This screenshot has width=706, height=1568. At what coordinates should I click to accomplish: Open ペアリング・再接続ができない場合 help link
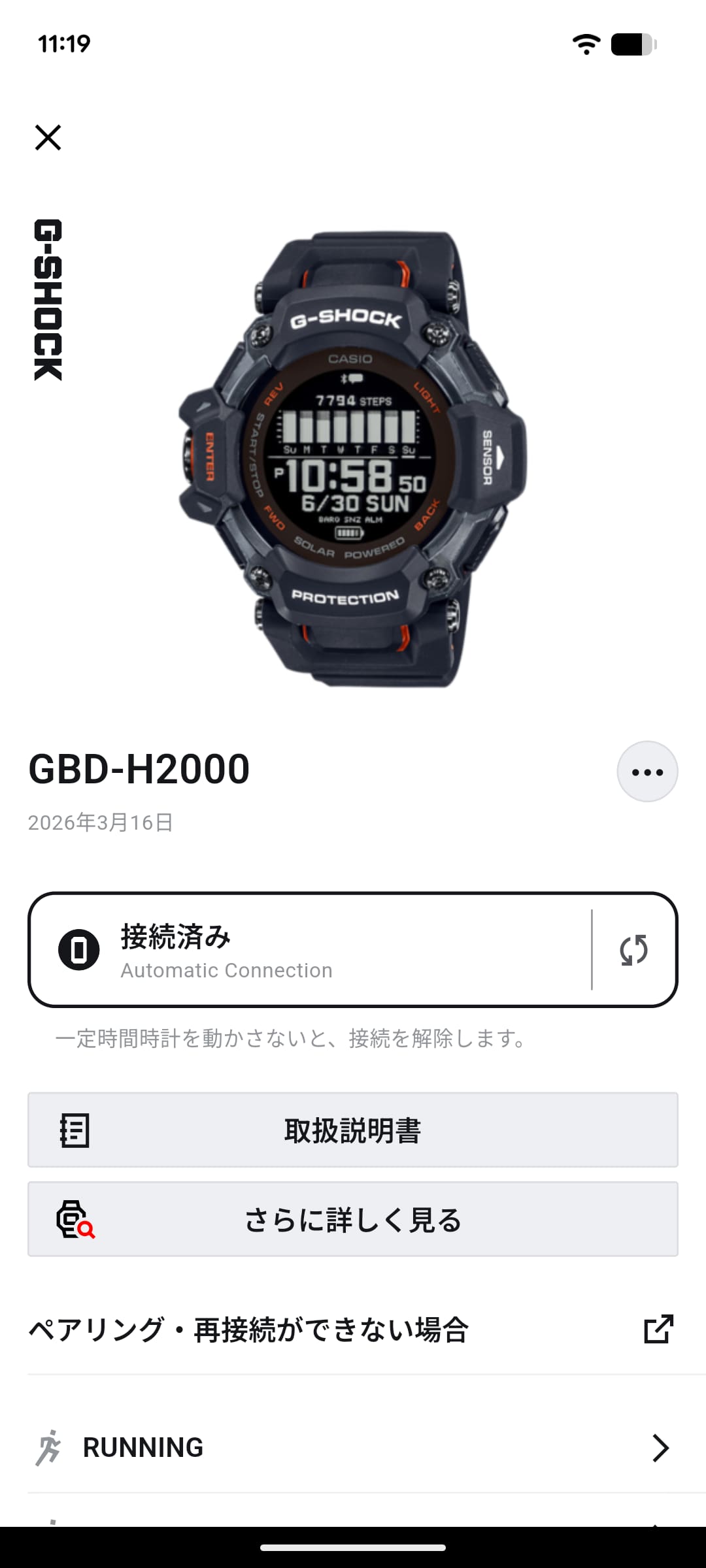point(352,1330)
